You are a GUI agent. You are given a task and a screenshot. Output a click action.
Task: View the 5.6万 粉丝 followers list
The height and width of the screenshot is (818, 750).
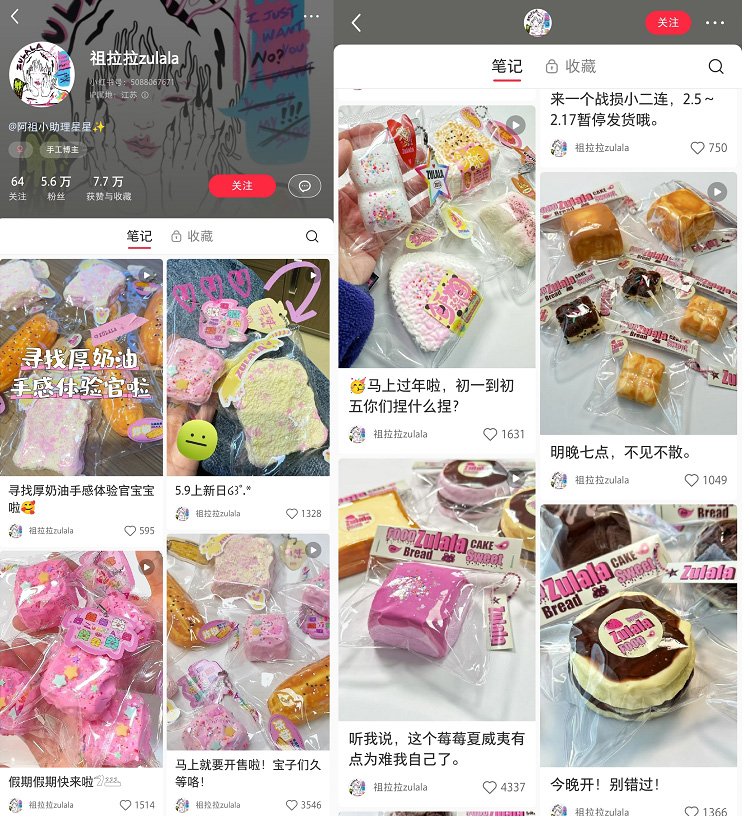(56, 188)
